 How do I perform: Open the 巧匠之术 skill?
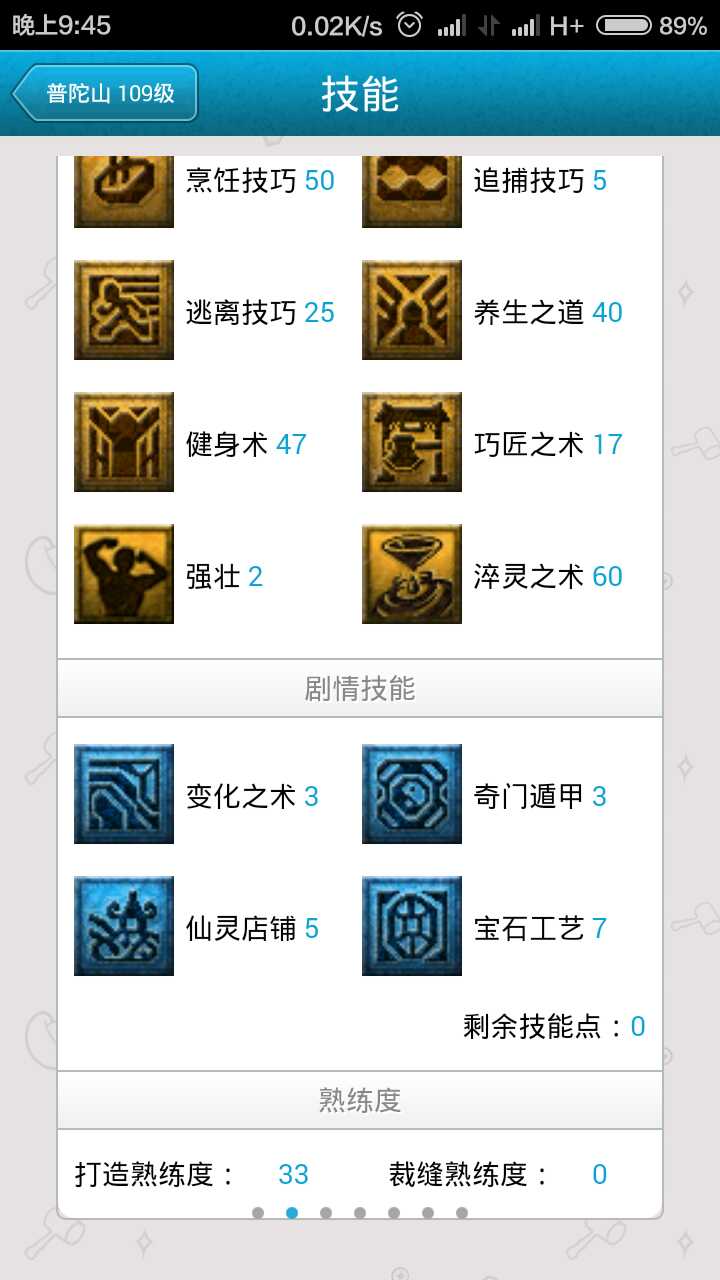point(412,443)
